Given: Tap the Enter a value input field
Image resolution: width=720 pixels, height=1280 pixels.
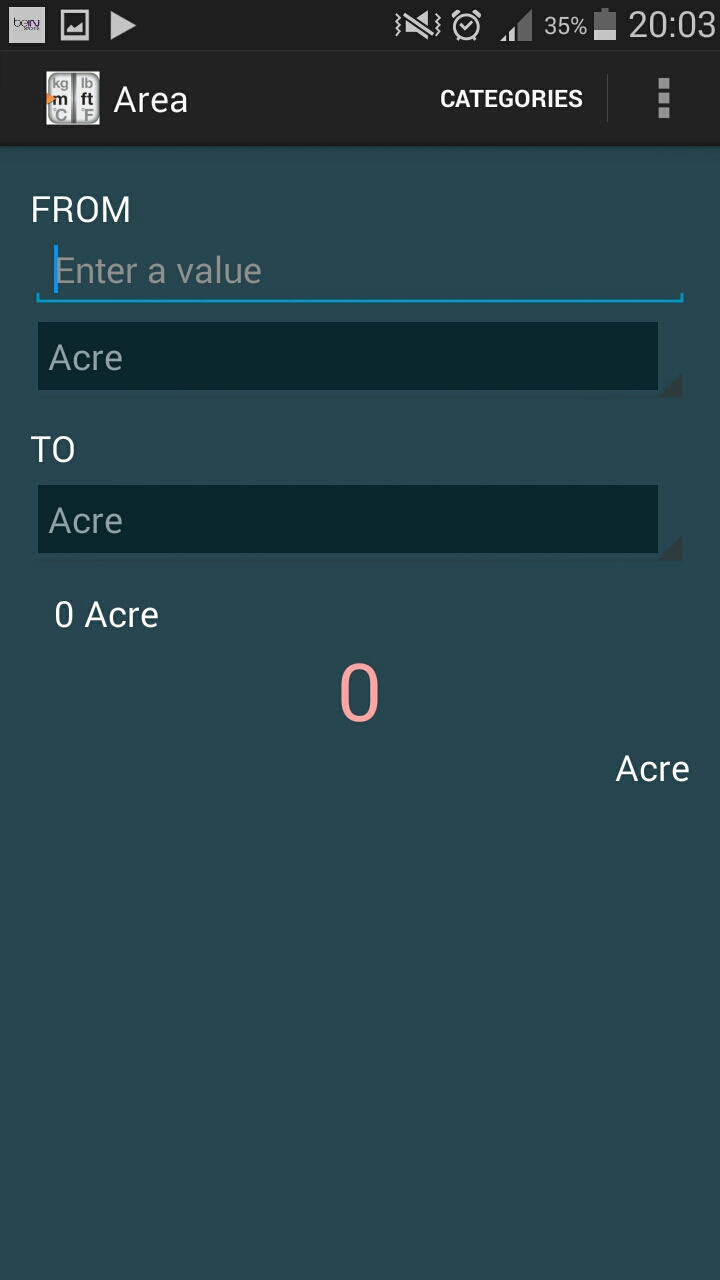Looking at the screenshot, I should (x=360, y=270).
